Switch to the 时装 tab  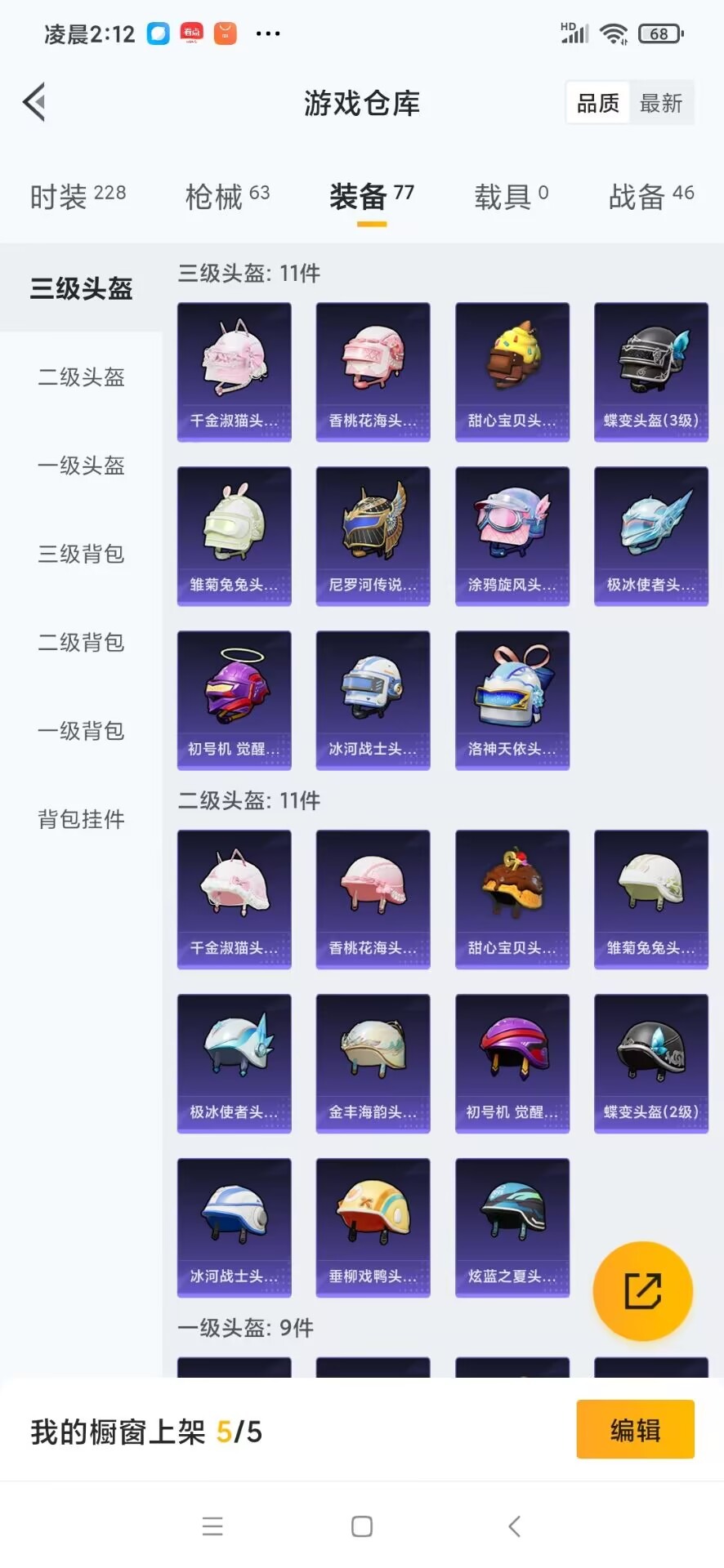pyautogui.click(x=78, y=196)
